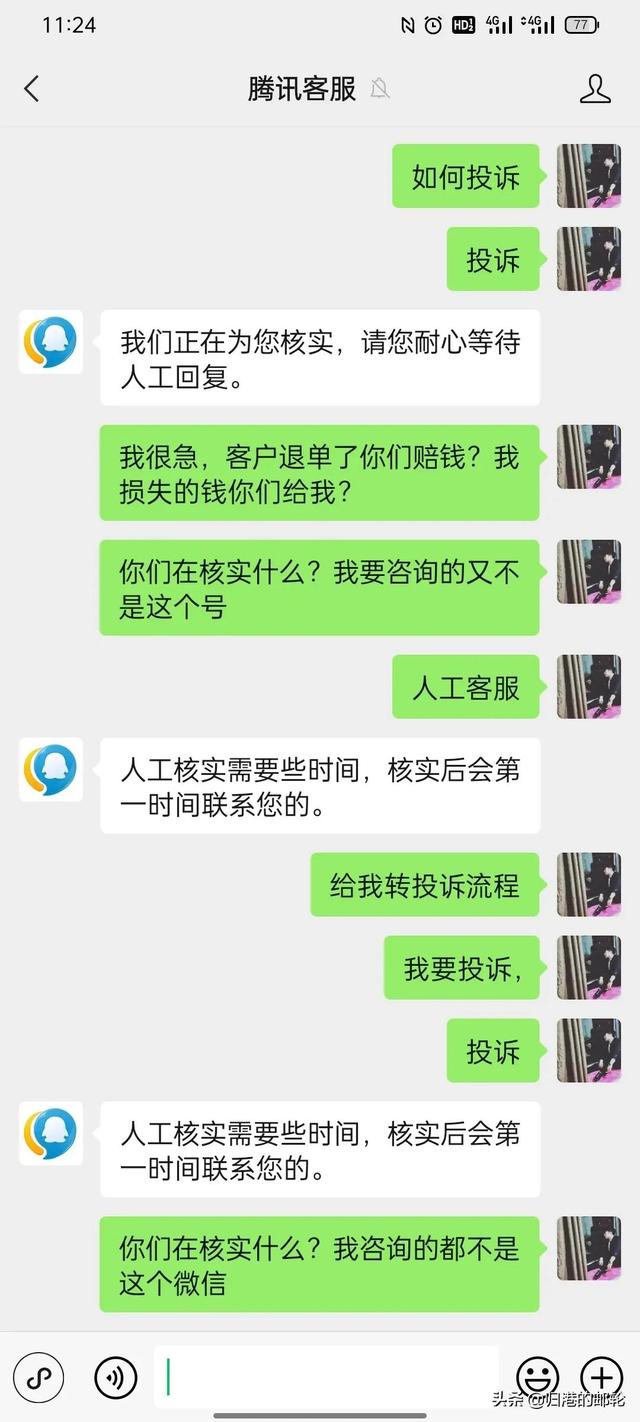Viewport: 640px width, 1422px height.
Task: Open the emoji picker
Action: (538, 1379)
